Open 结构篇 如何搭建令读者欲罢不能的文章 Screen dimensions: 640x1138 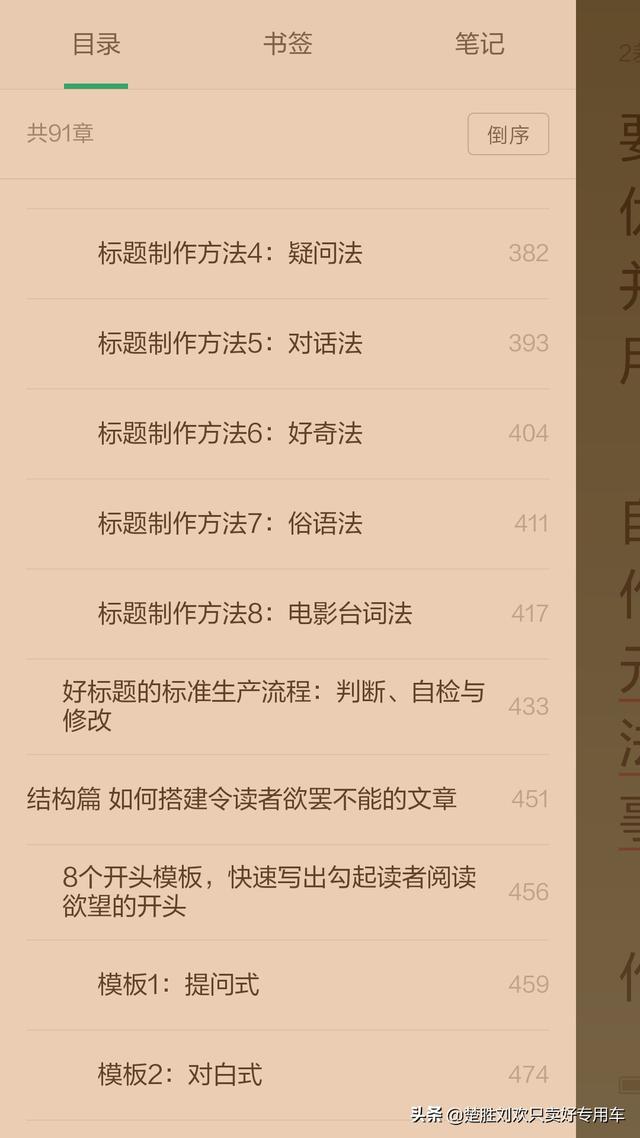click(288, 799)
